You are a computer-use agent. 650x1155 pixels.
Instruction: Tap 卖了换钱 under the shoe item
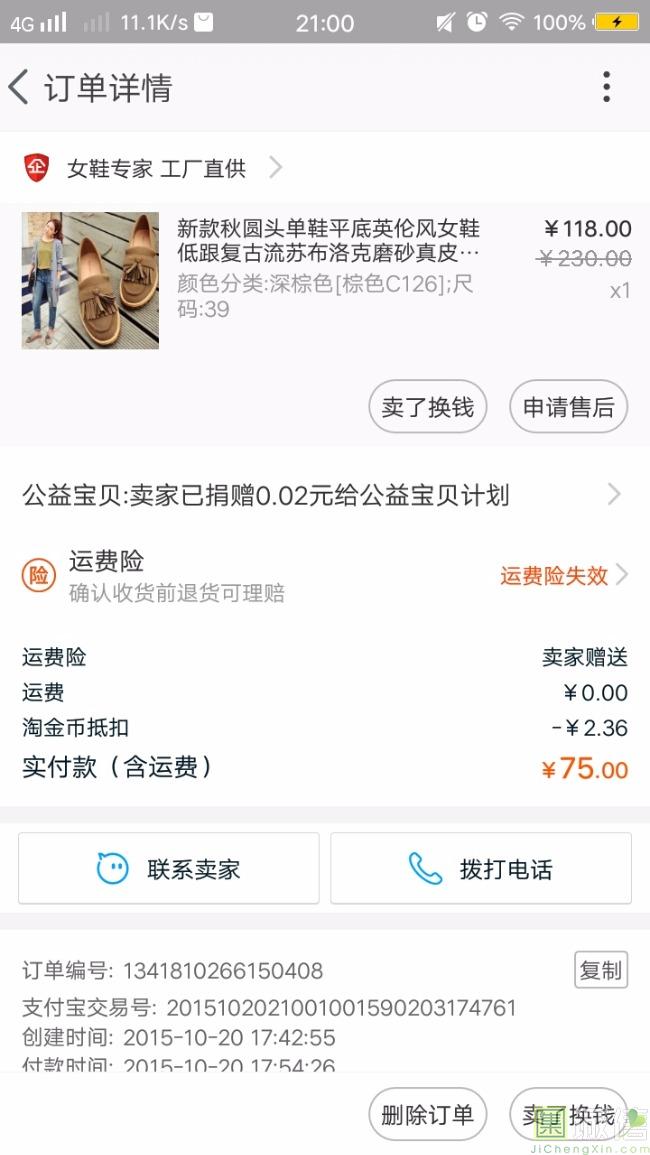click(x=428, y=407)
